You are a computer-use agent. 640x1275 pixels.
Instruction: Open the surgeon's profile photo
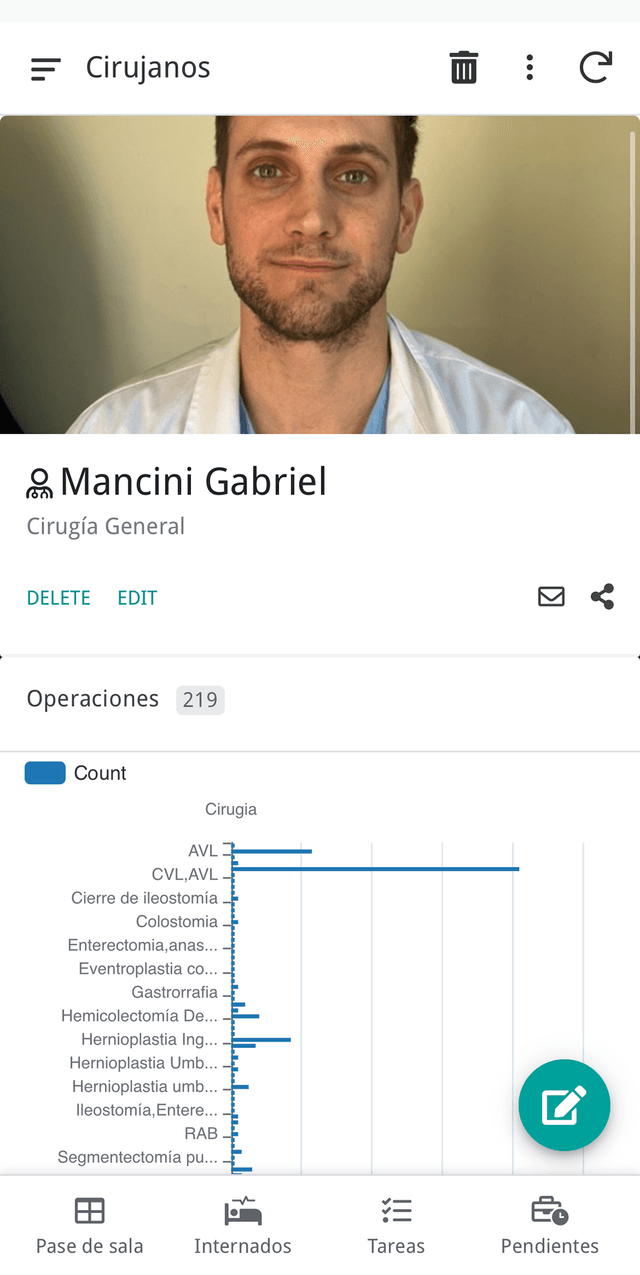pyautogui.click(x=318, y=275)
